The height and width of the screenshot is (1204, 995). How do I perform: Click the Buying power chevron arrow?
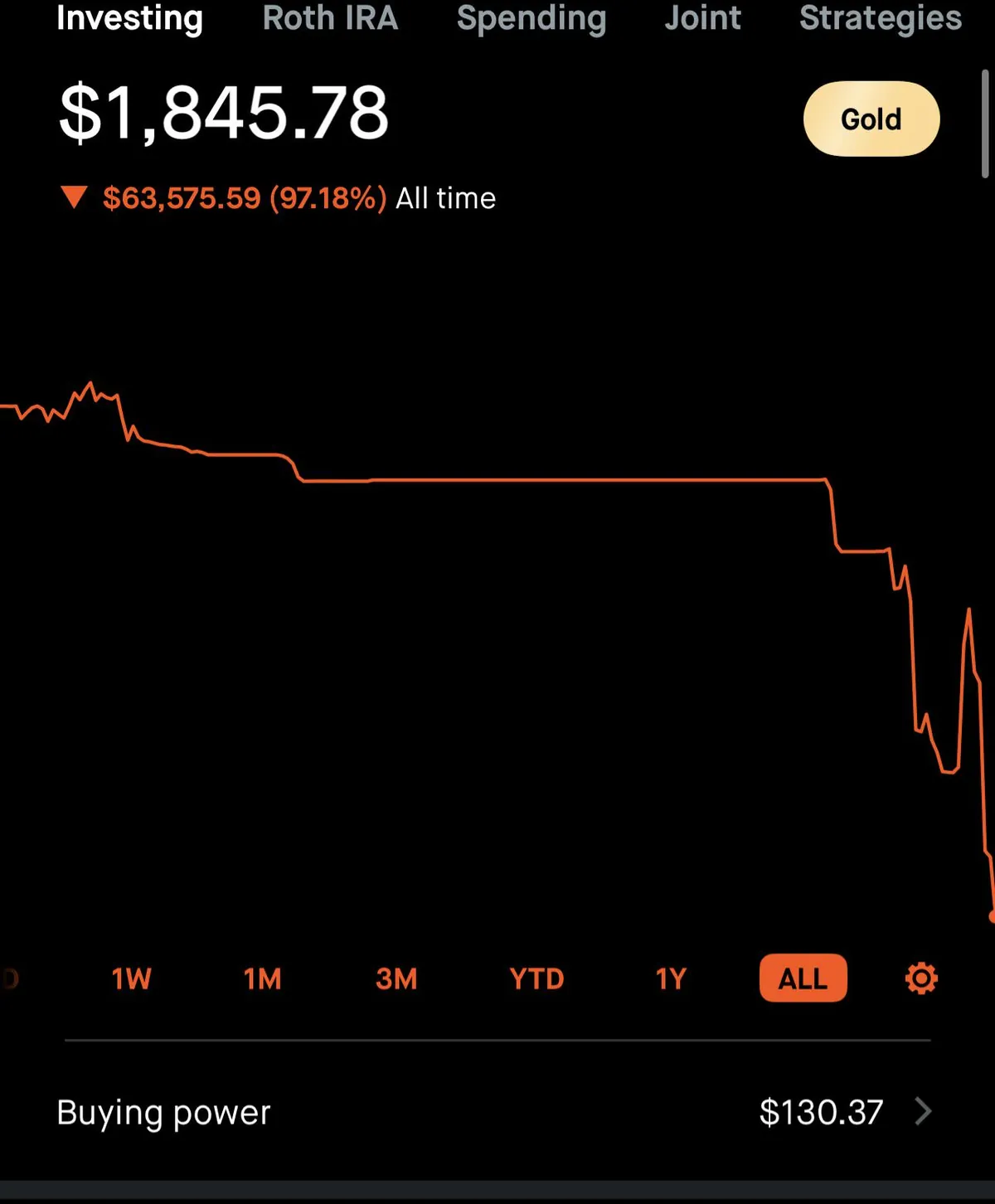click(x=924, y=1112)
